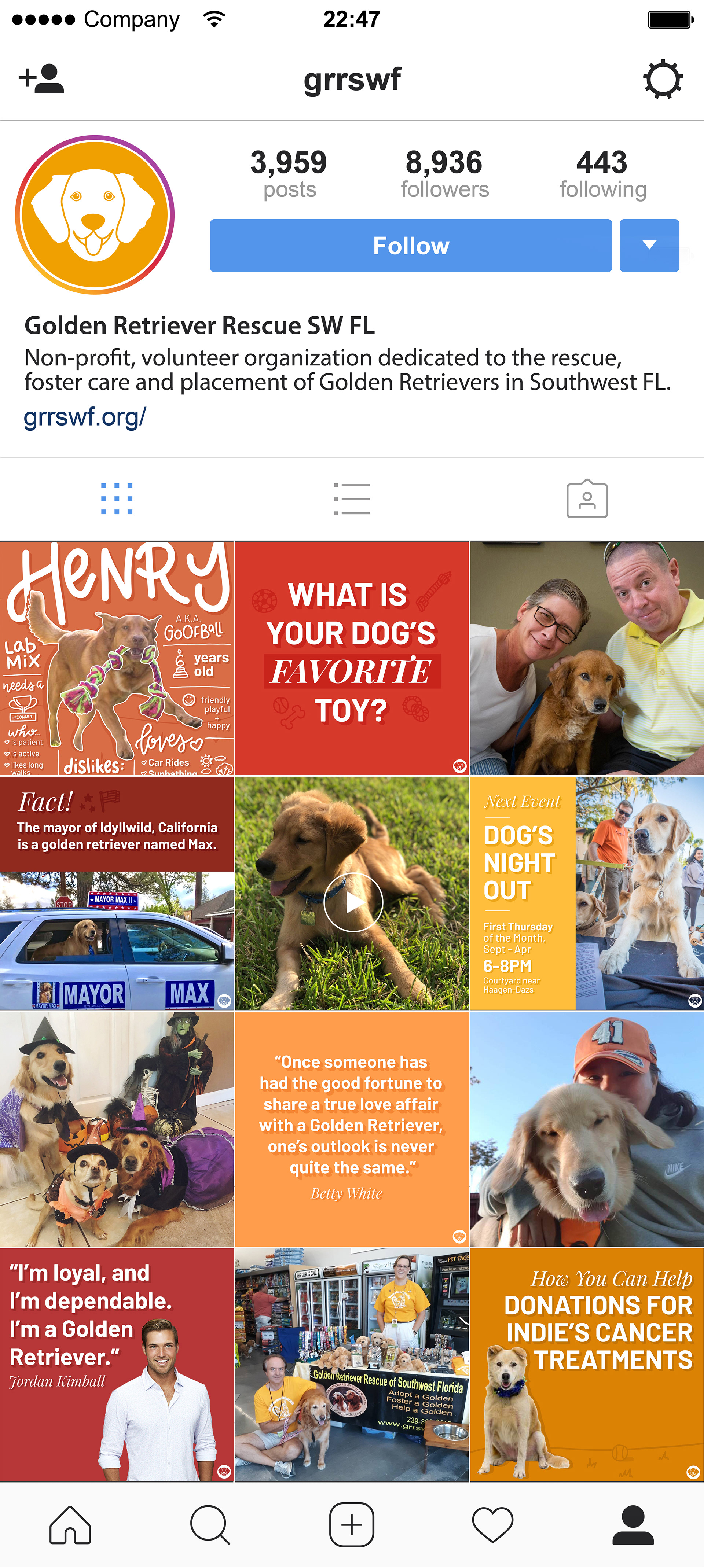Open the settings gear icon

coord(663,79)
